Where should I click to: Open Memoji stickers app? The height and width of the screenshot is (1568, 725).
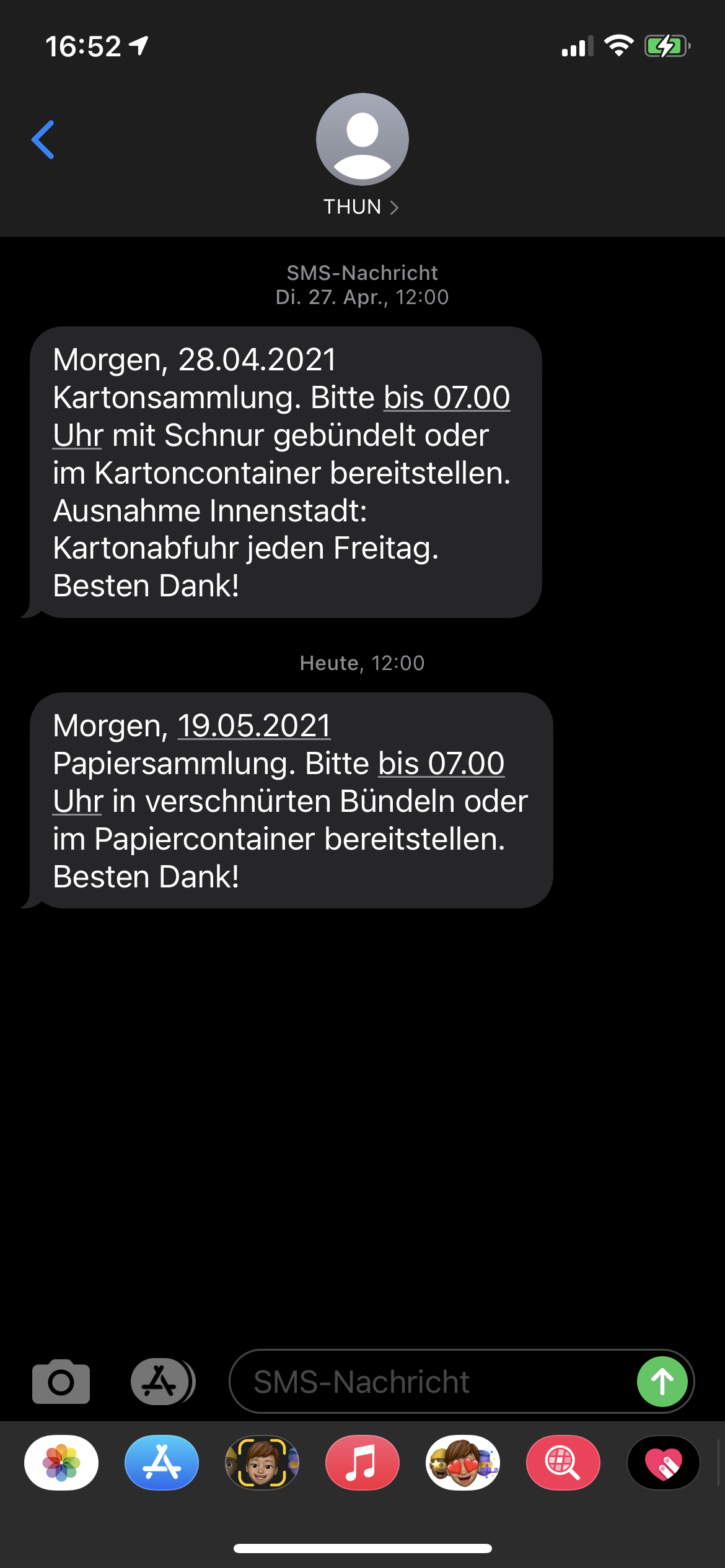(x=463, y=1463)
